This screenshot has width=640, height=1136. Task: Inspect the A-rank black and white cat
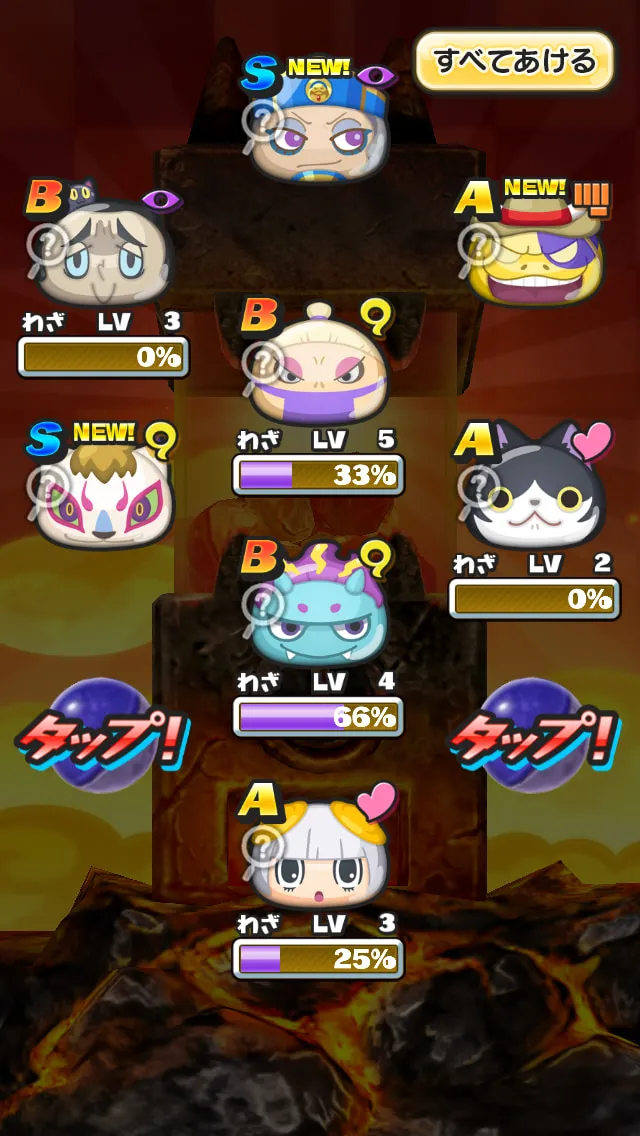(x=534, y=485)
